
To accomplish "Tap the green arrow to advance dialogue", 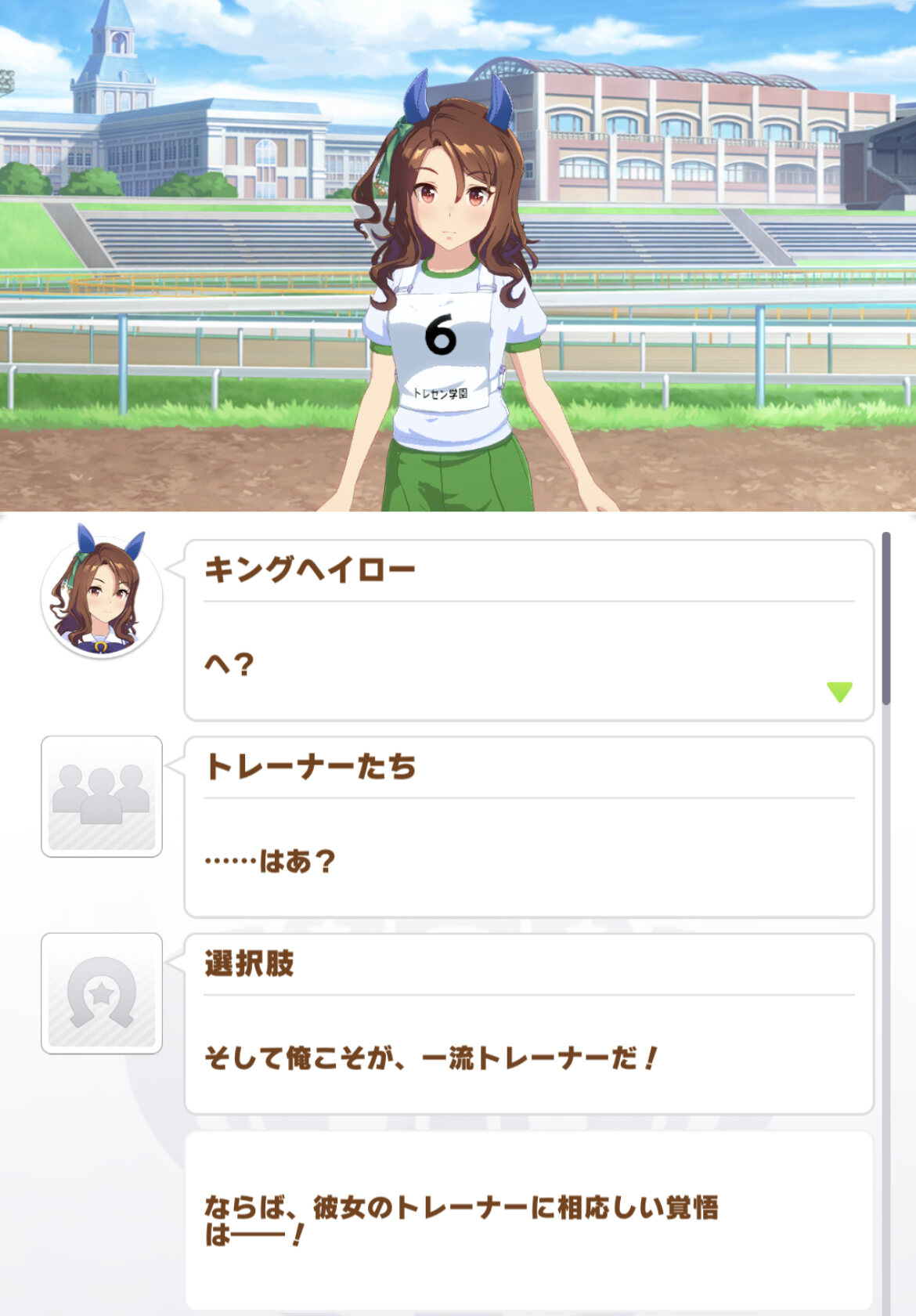I will 839,691.
